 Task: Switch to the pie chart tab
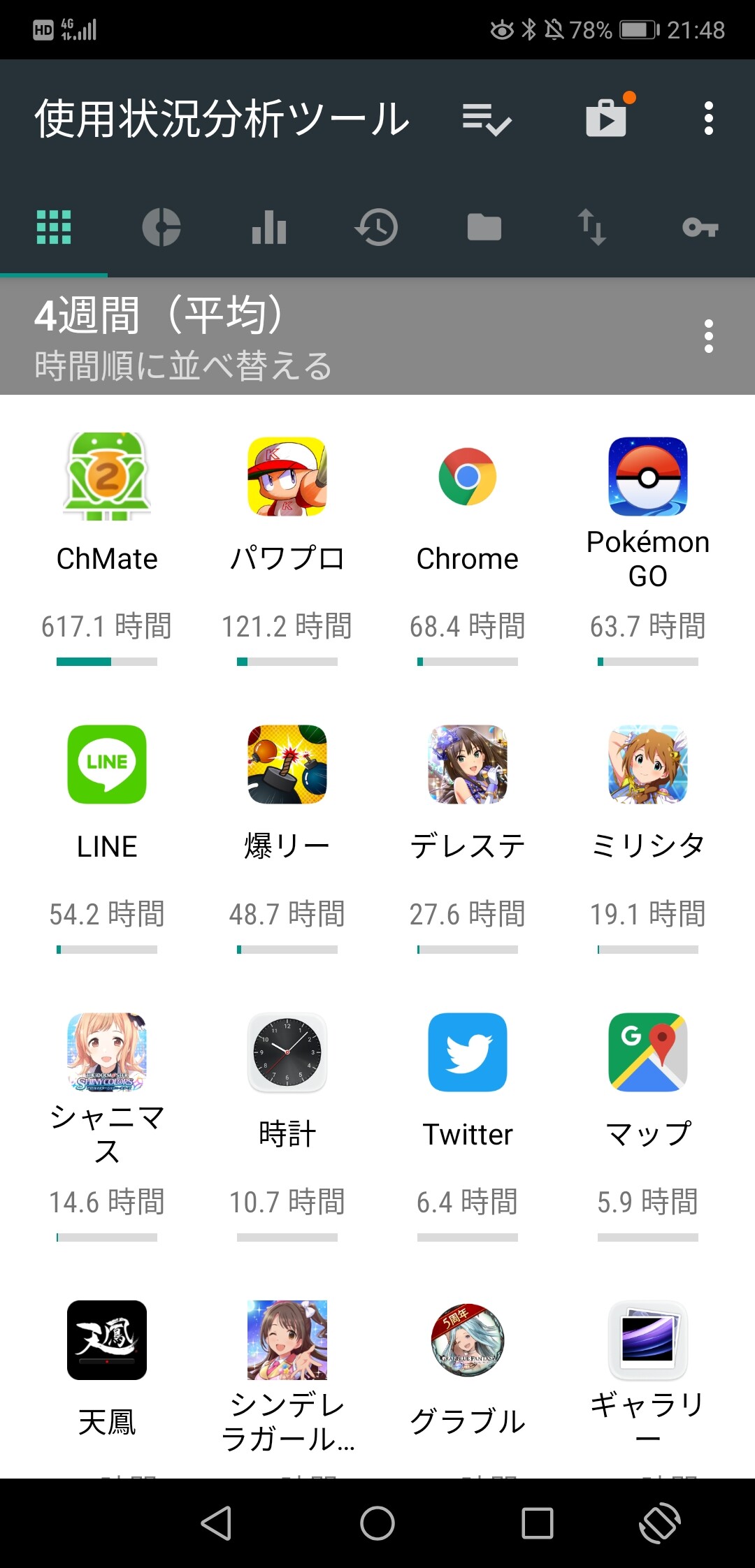pyautogui.click(x=161, y=227)
